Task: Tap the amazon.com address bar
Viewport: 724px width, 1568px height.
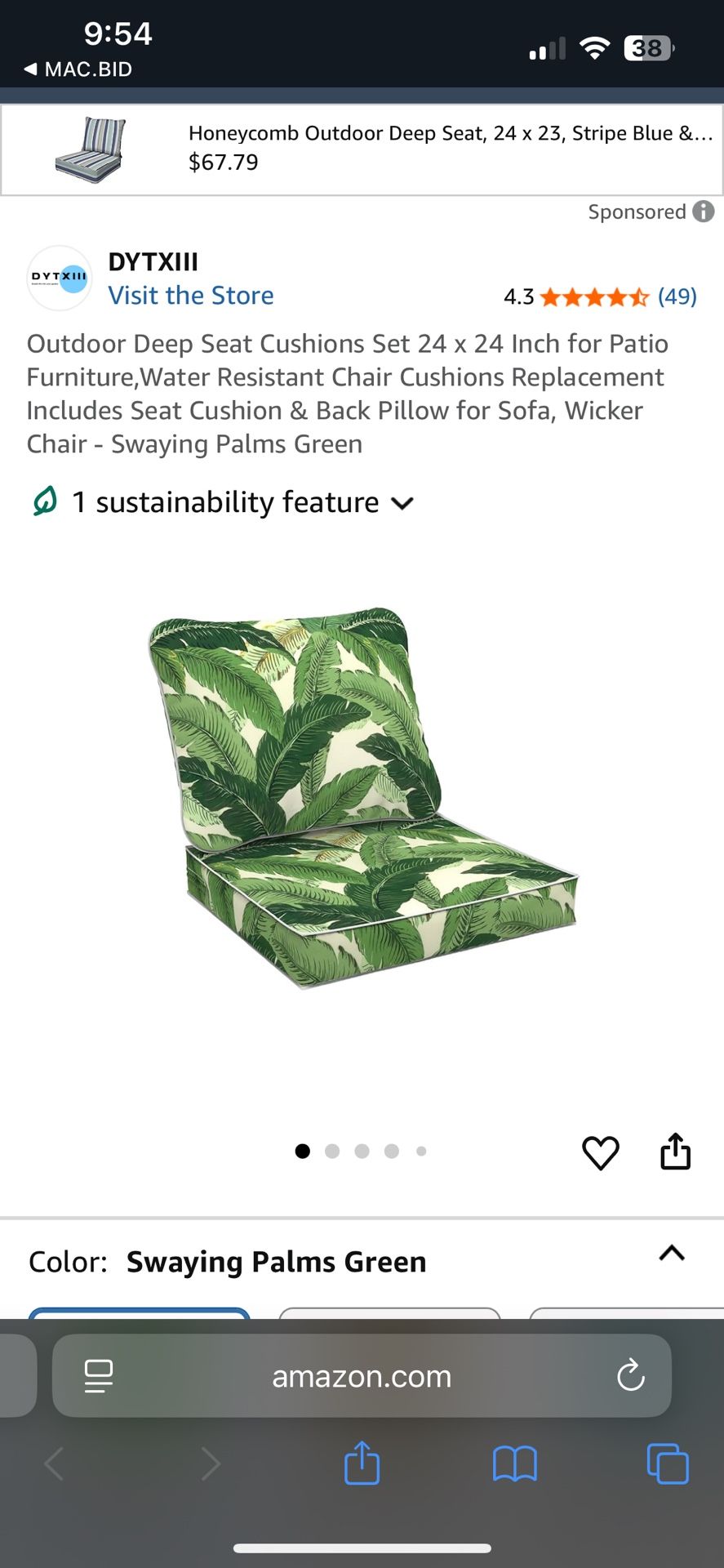Action: coord(362,1376)
